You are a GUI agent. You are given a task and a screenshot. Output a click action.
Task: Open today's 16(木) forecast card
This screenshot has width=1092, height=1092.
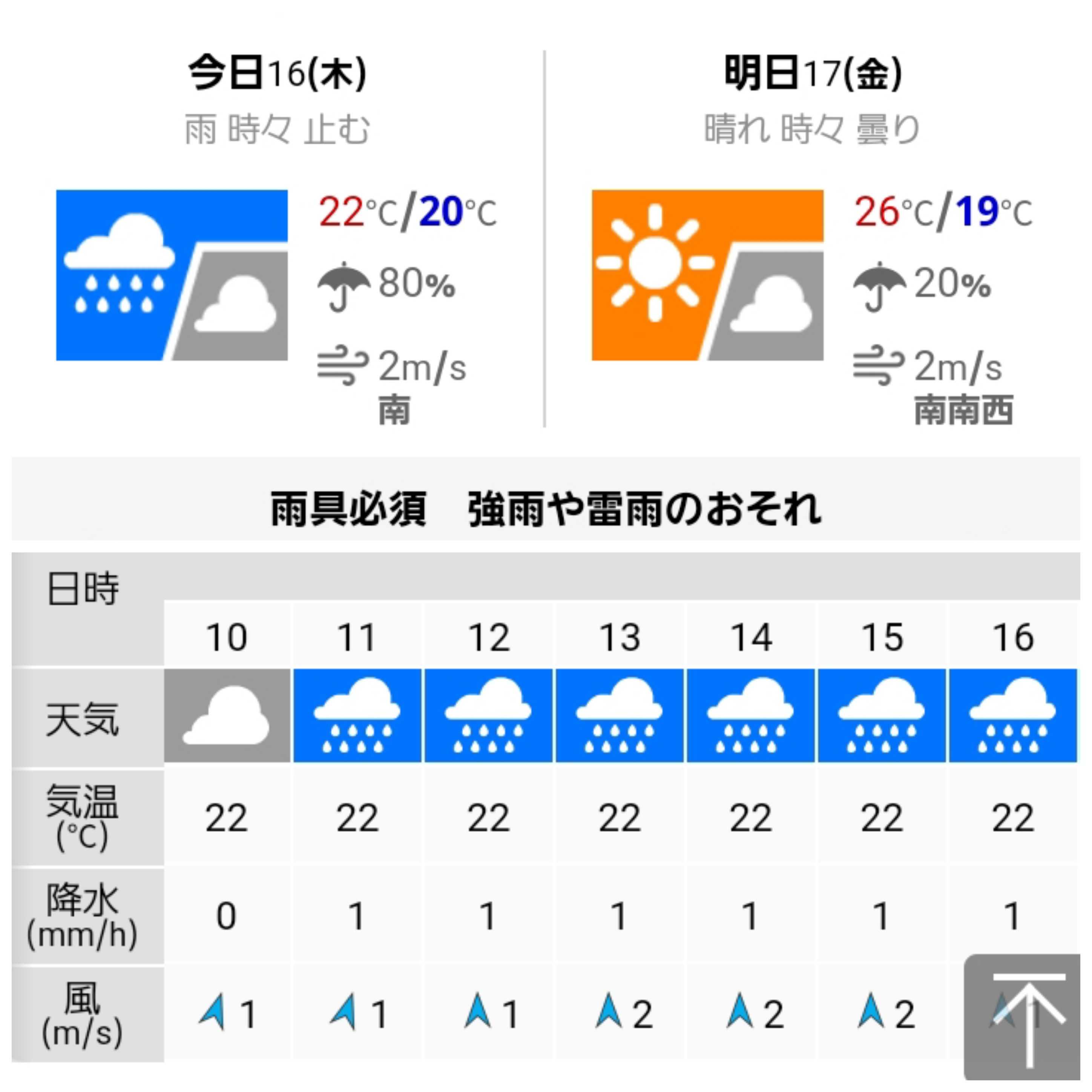(277, 238)
